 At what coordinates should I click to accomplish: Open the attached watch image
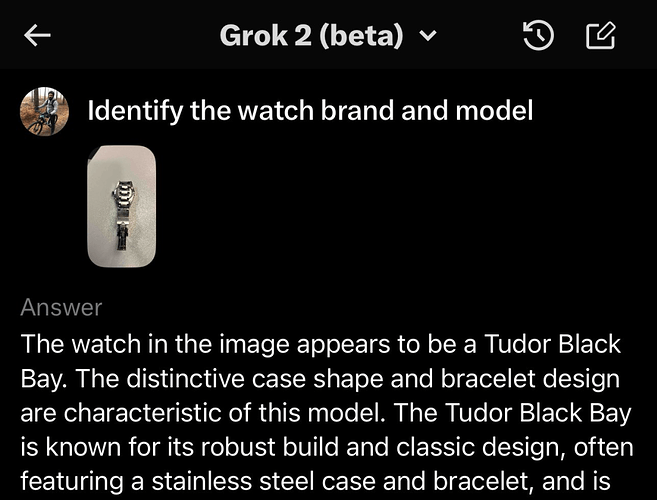122,206
